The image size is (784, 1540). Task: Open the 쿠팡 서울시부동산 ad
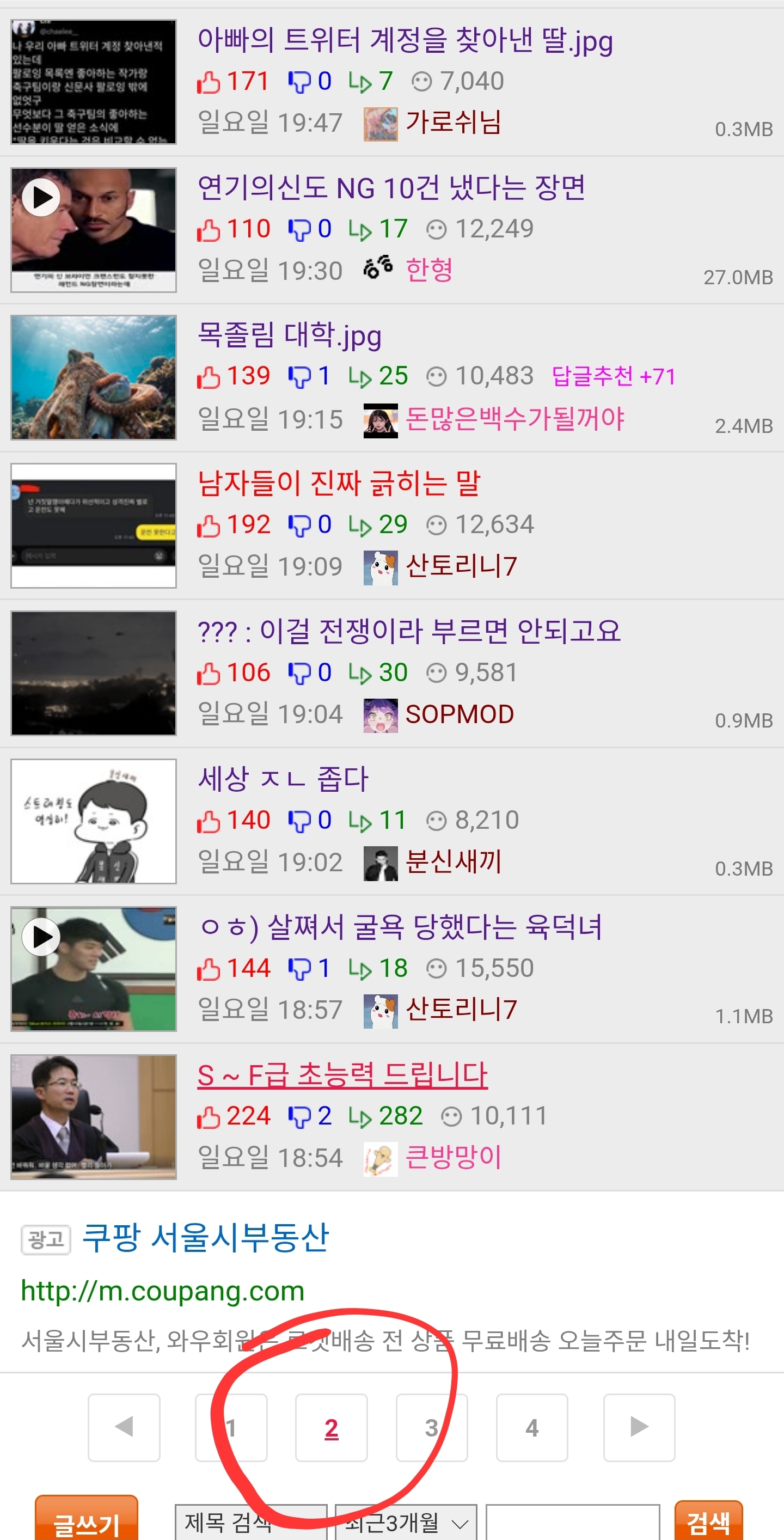tap(205, 1237)
